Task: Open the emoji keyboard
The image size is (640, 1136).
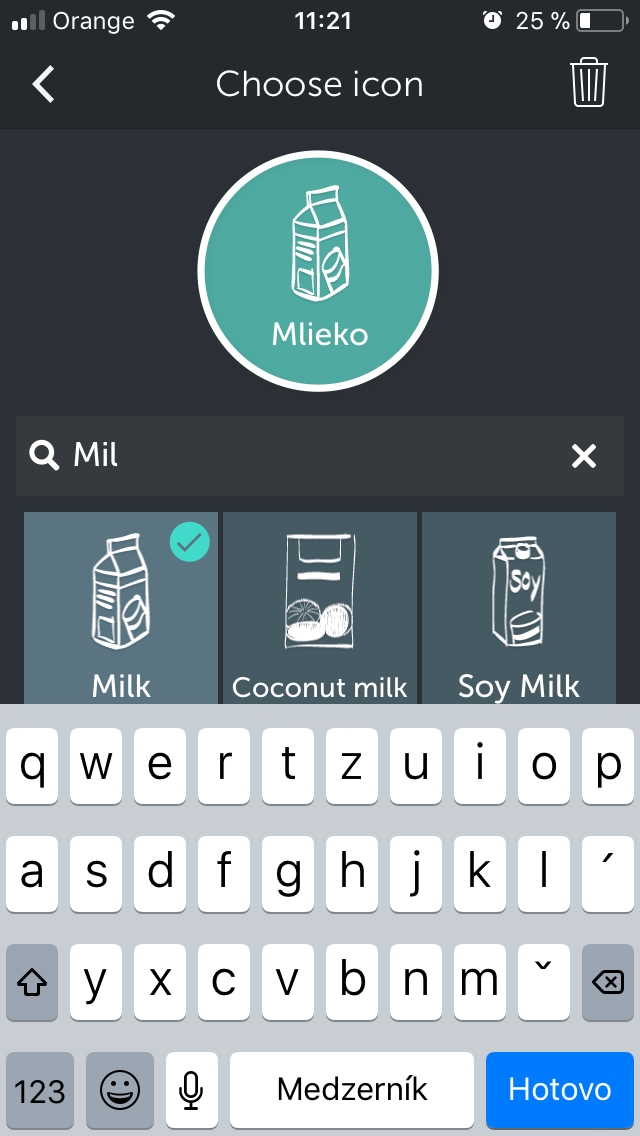Action: [x=120, y=1090]
